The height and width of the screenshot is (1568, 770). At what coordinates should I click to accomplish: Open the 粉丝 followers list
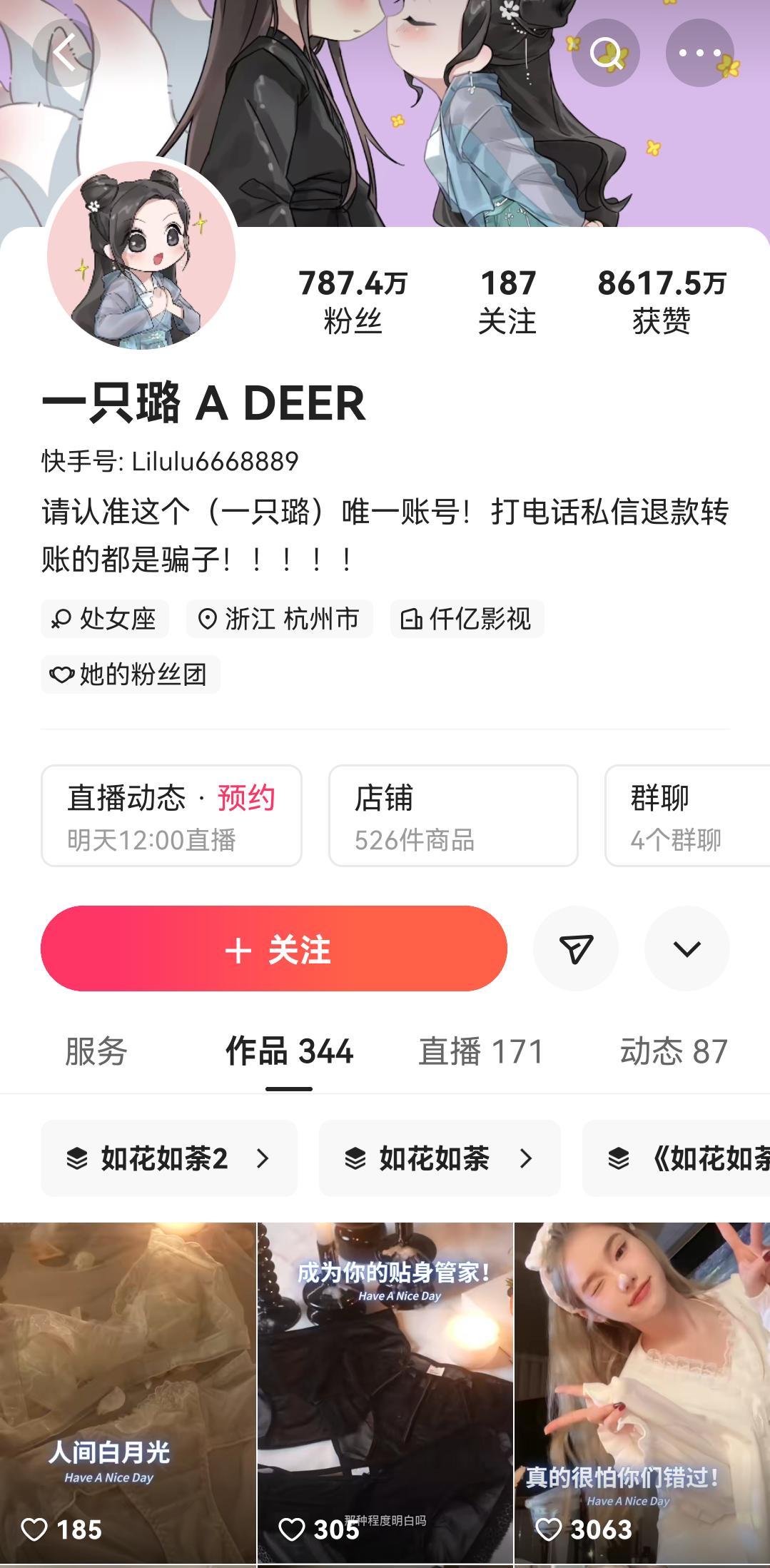(353, 301)
